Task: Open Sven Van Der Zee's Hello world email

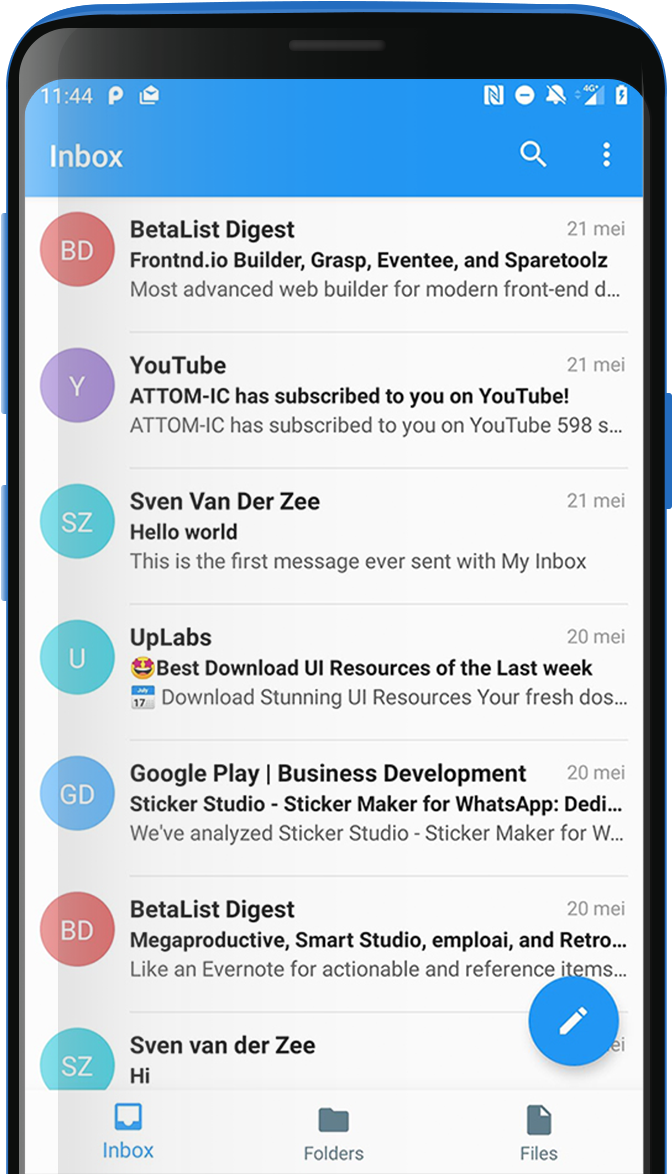Action: (370, 532)
